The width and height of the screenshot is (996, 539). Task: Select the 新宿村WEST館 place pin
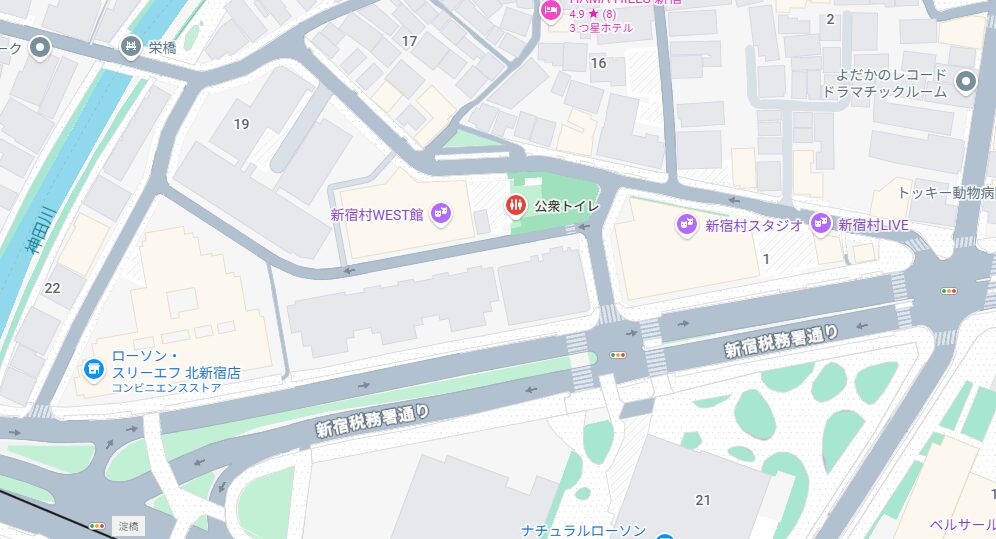[440, 214]
